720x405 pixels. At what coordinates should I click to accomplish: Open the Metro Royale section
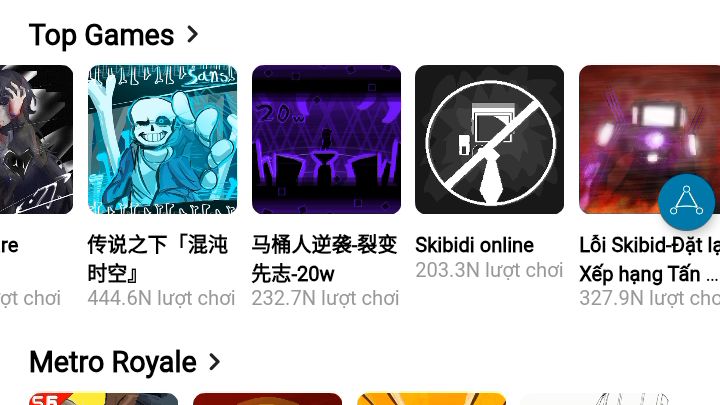(x=124, y=361)
